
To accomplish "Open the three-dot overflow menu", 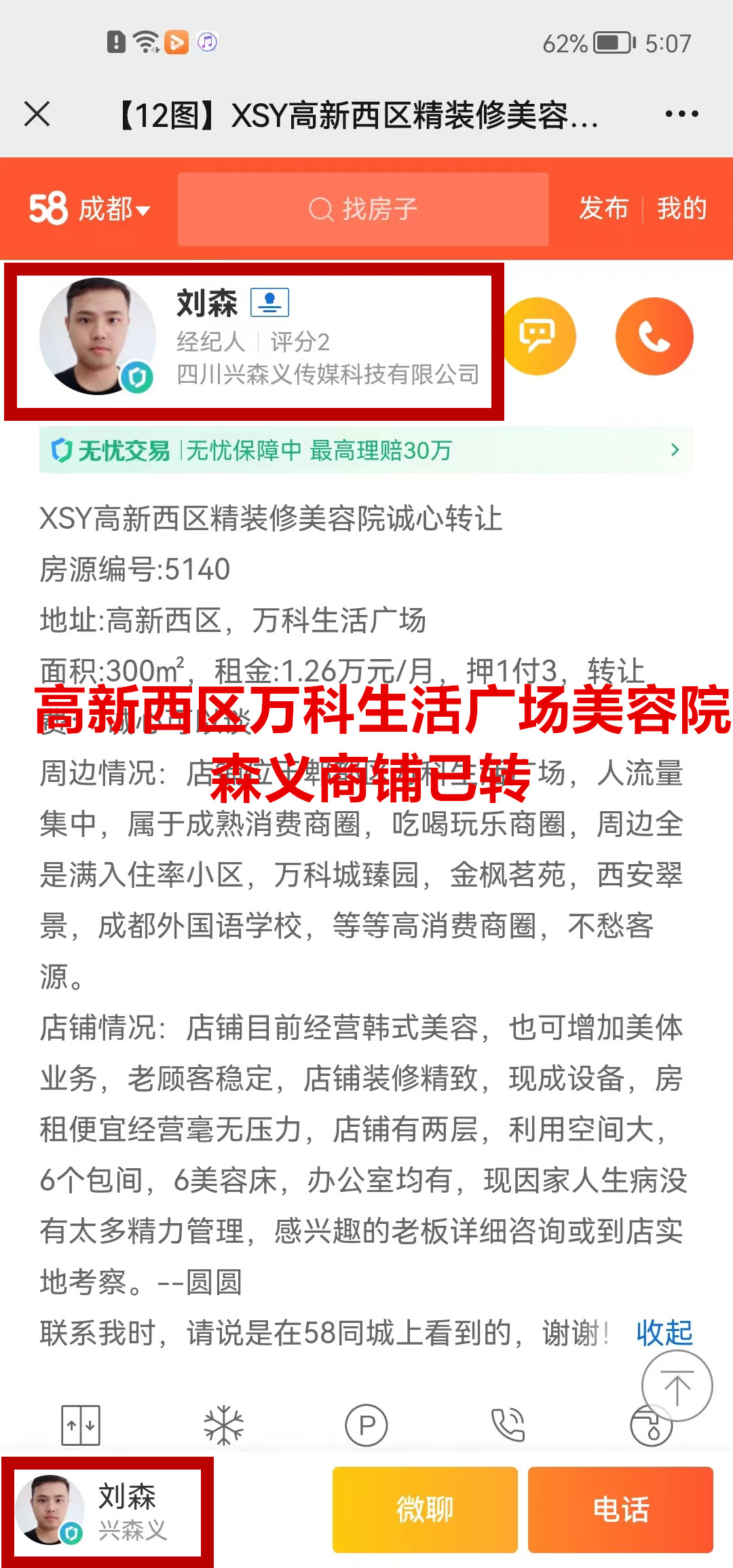I will pyautogui.click(x=681, y=114).
